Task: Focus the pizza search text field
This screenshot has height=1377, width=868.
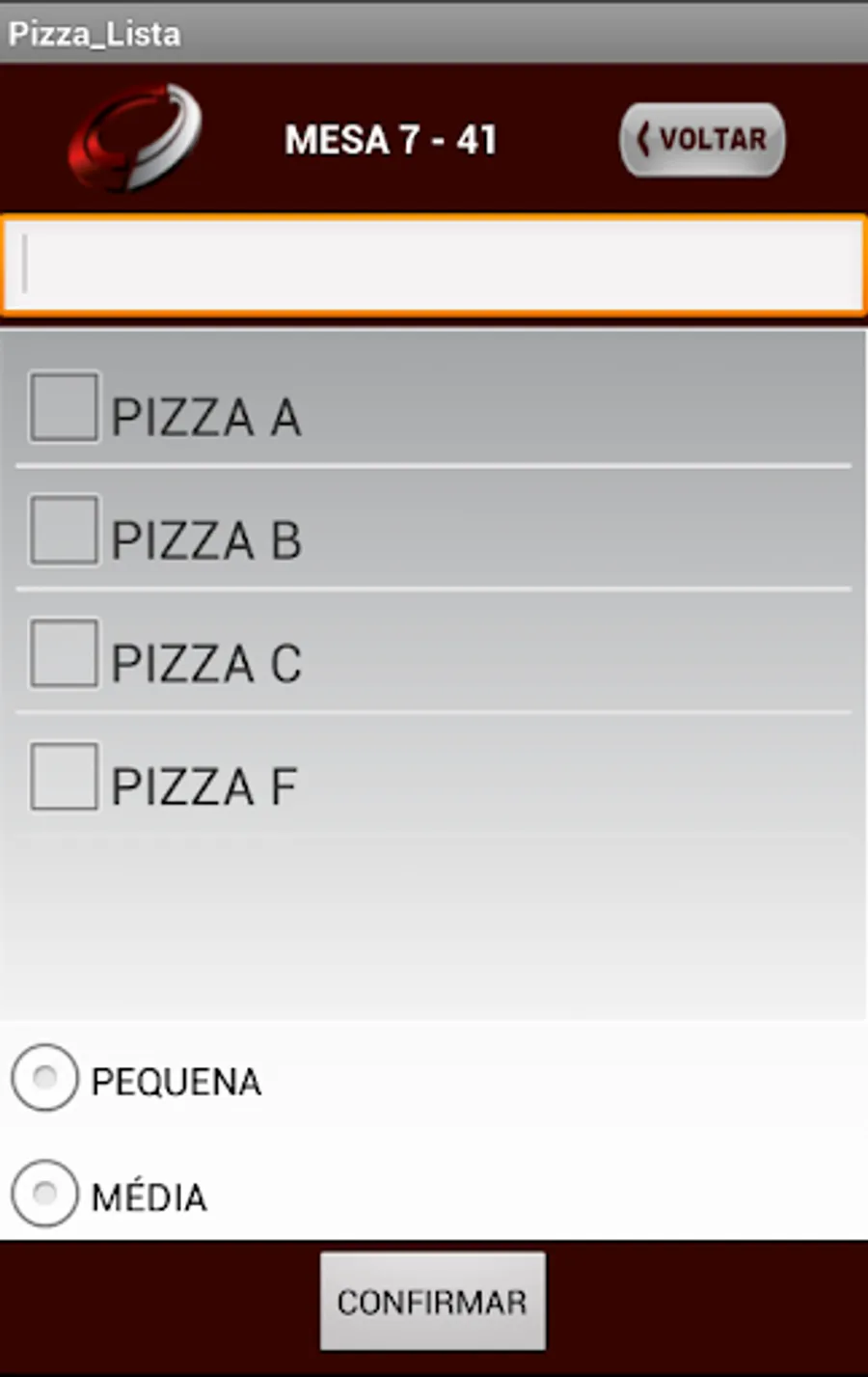Action: coord(434,264)
